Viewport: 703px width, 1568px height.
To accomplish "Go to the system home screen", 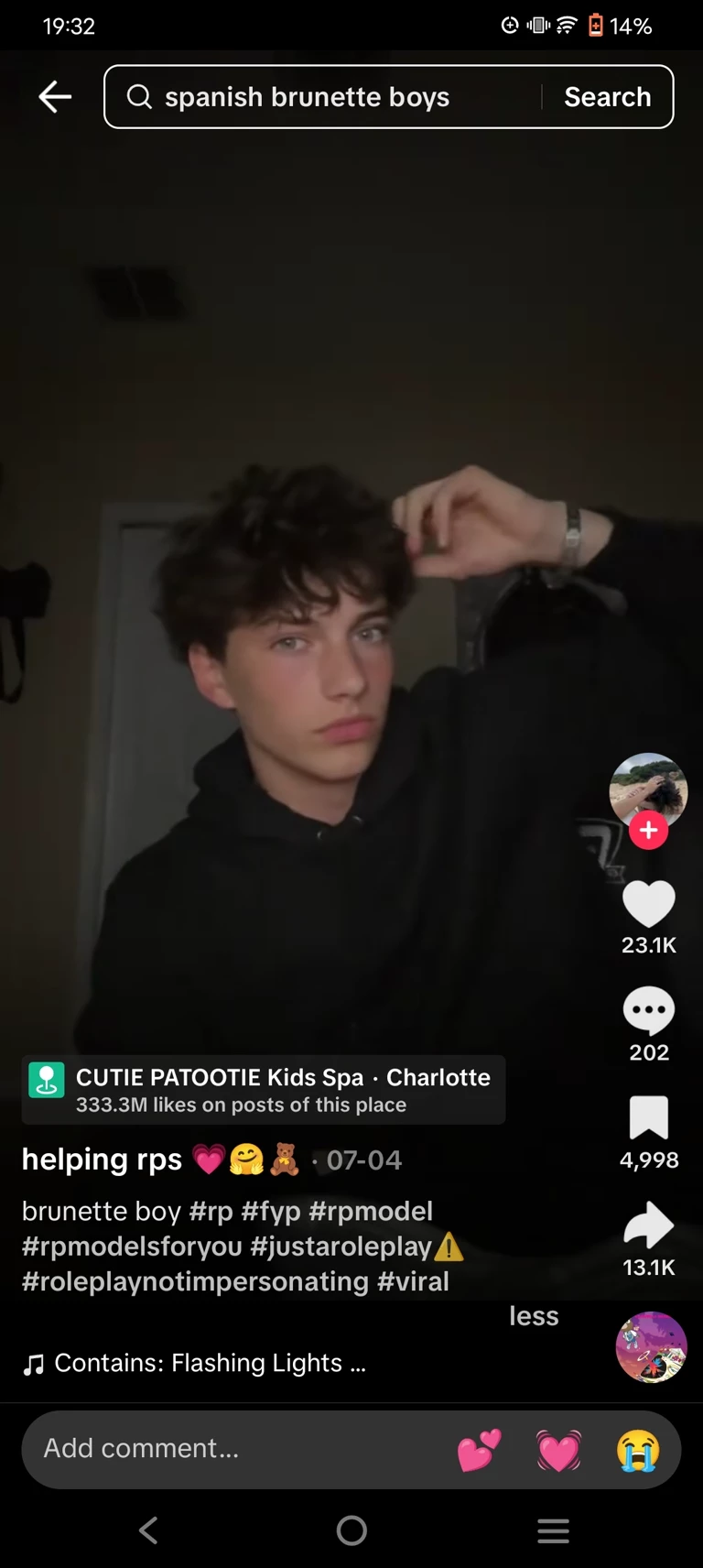I will point(351,1530).
